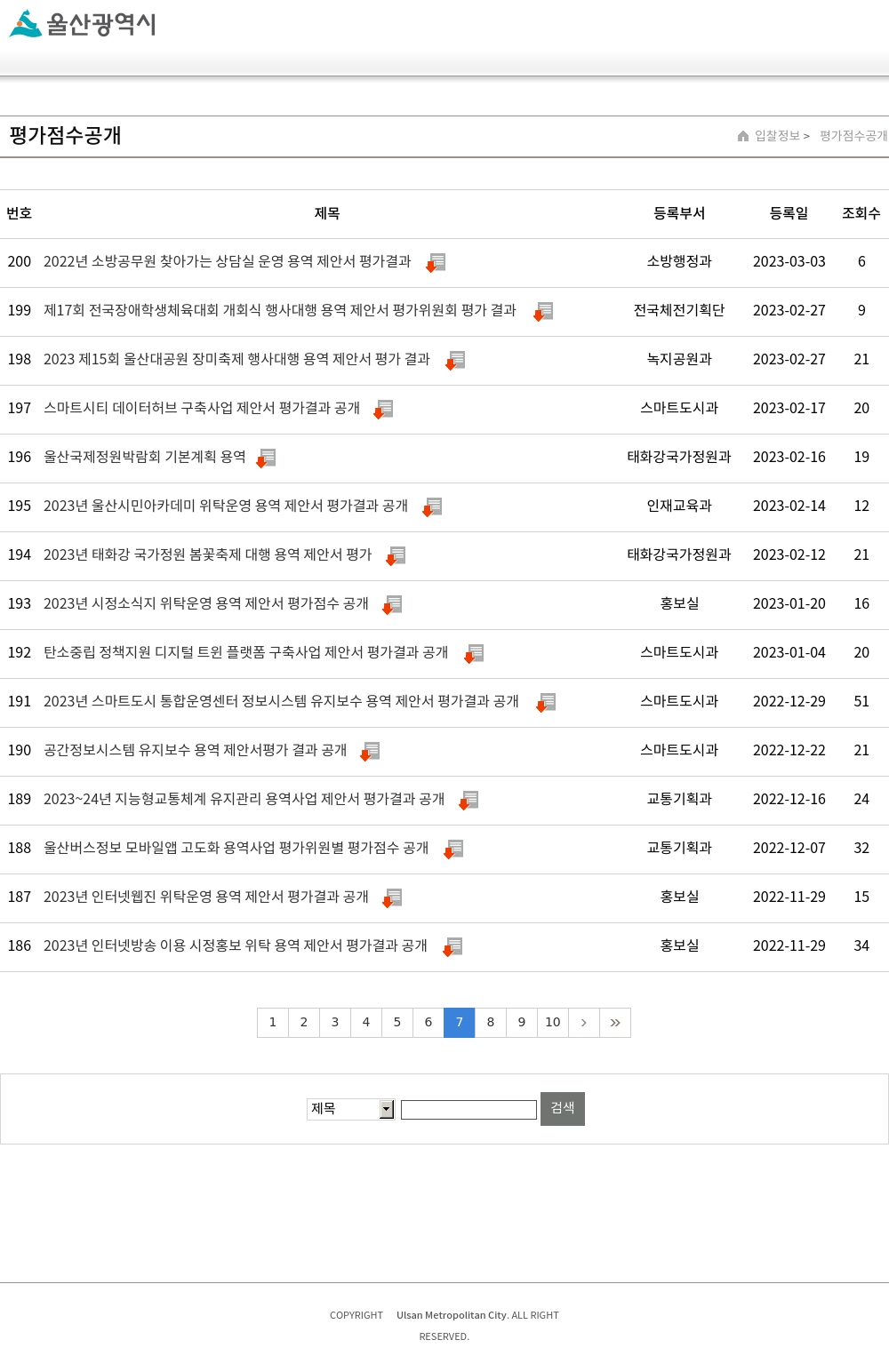This screenshot has height=1372, width=889.
Task: Jump to last page double arrow
Action: click(615, 1023)
